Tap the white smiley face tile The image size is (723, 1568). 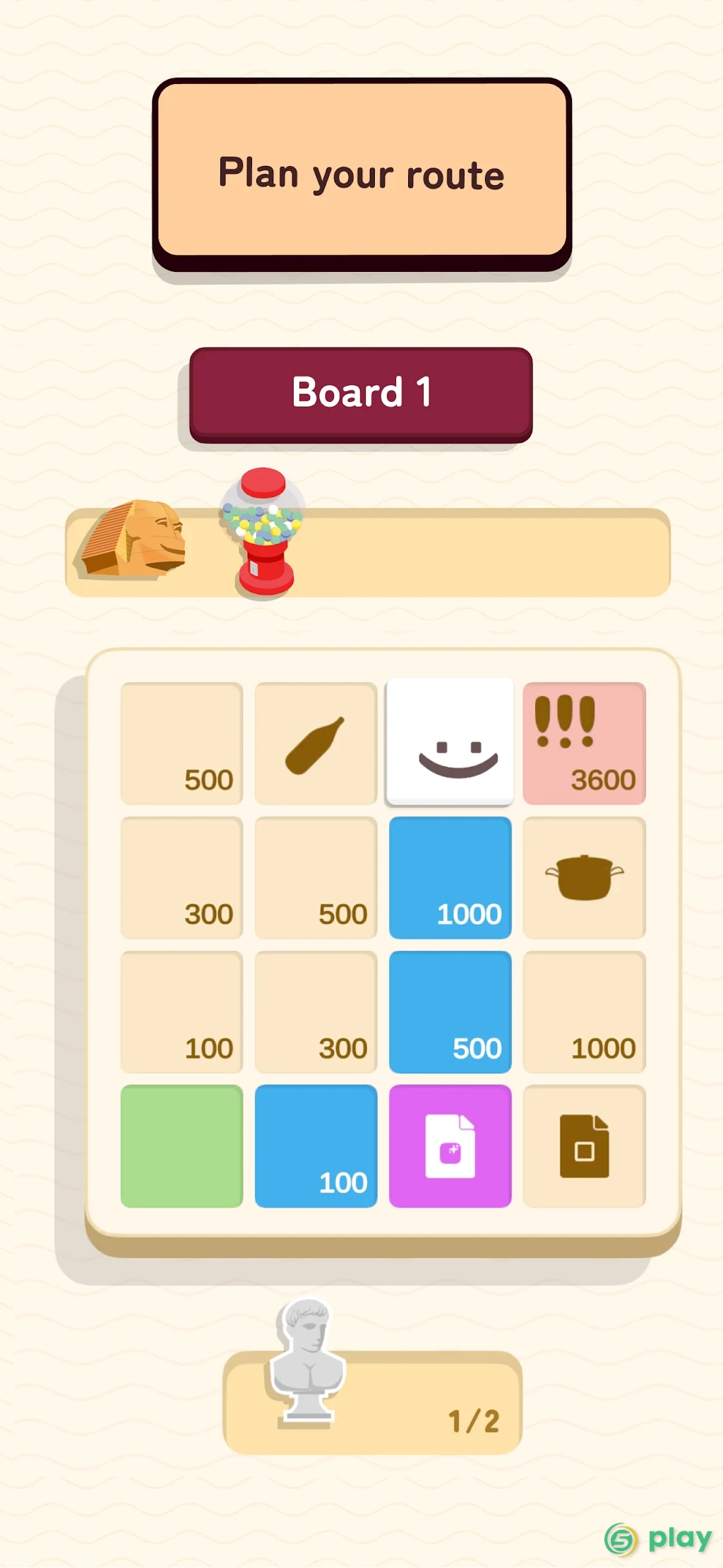click(450, 742)
